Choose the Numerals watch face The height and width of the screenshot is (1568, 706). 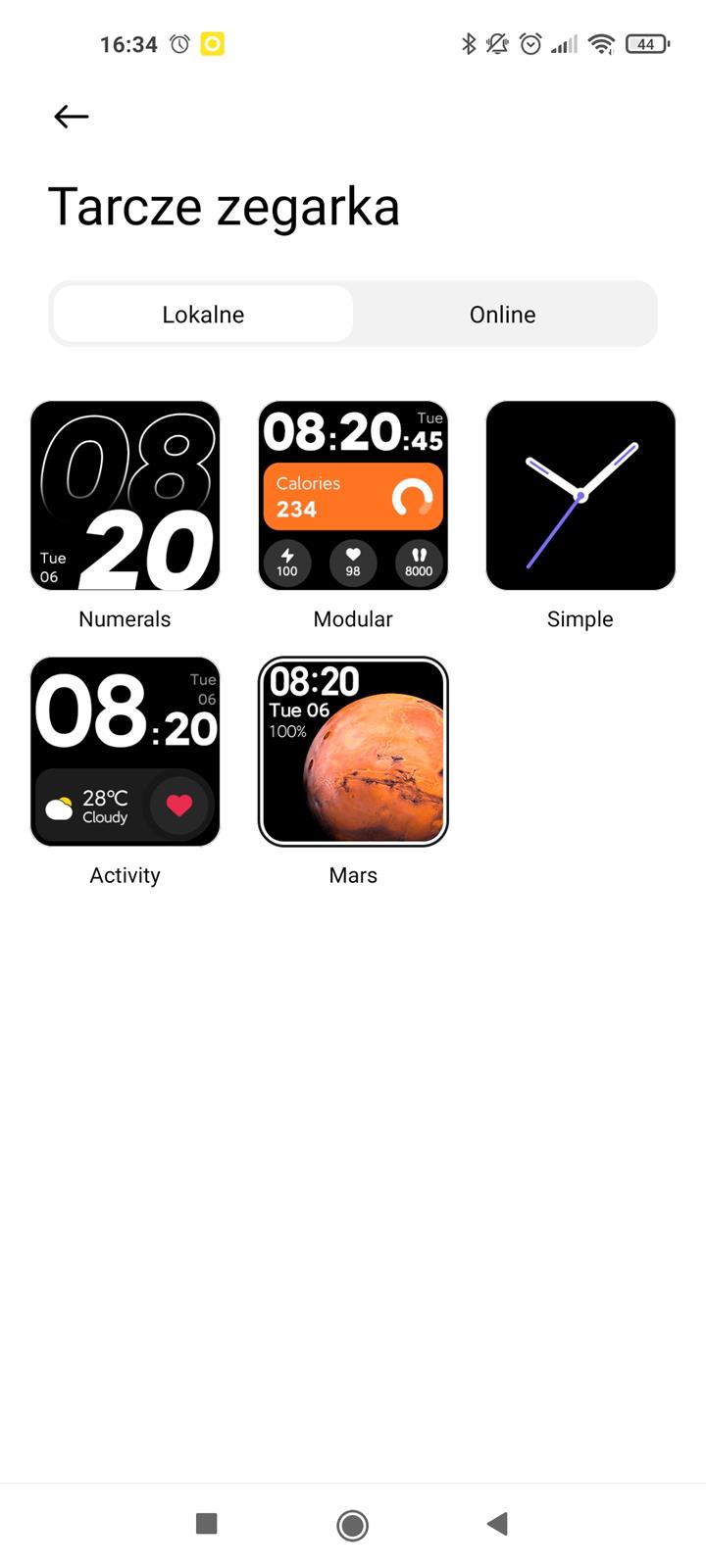tap(126, 496)
